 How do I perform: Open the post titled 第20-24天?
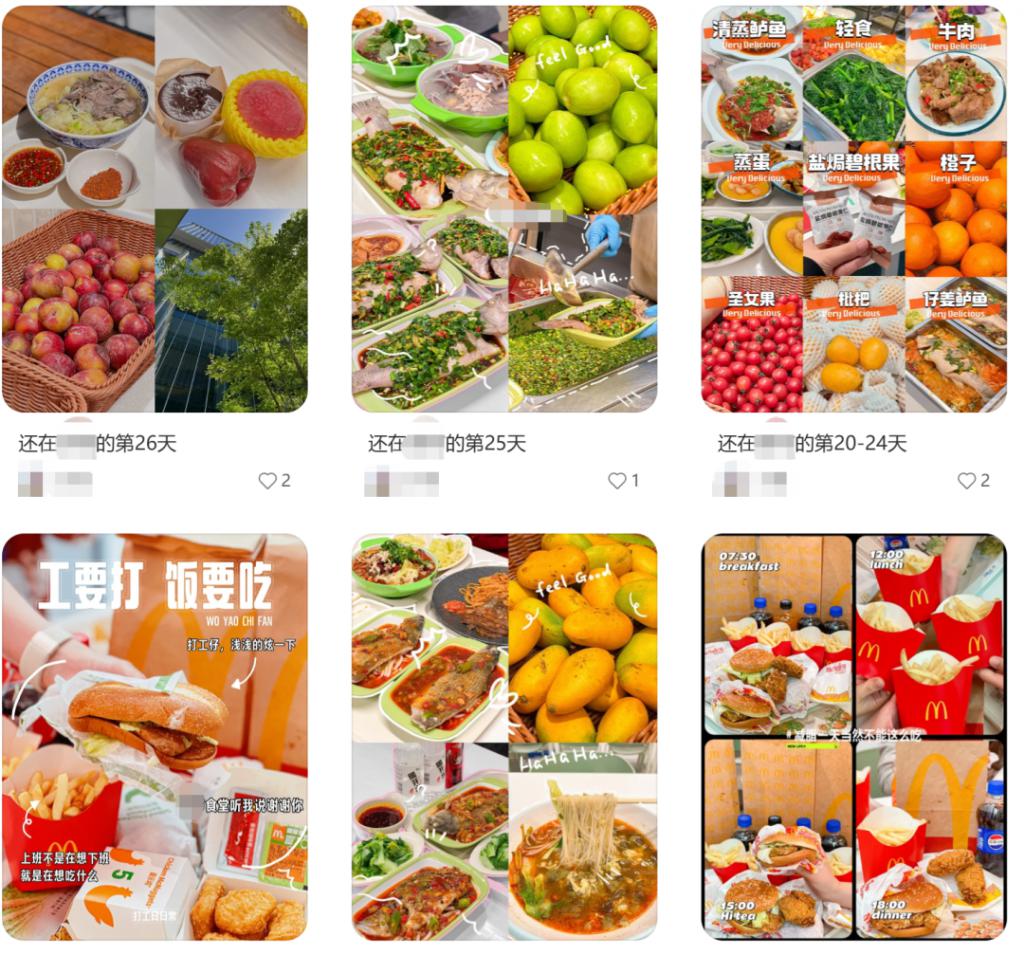pos(853,208)
